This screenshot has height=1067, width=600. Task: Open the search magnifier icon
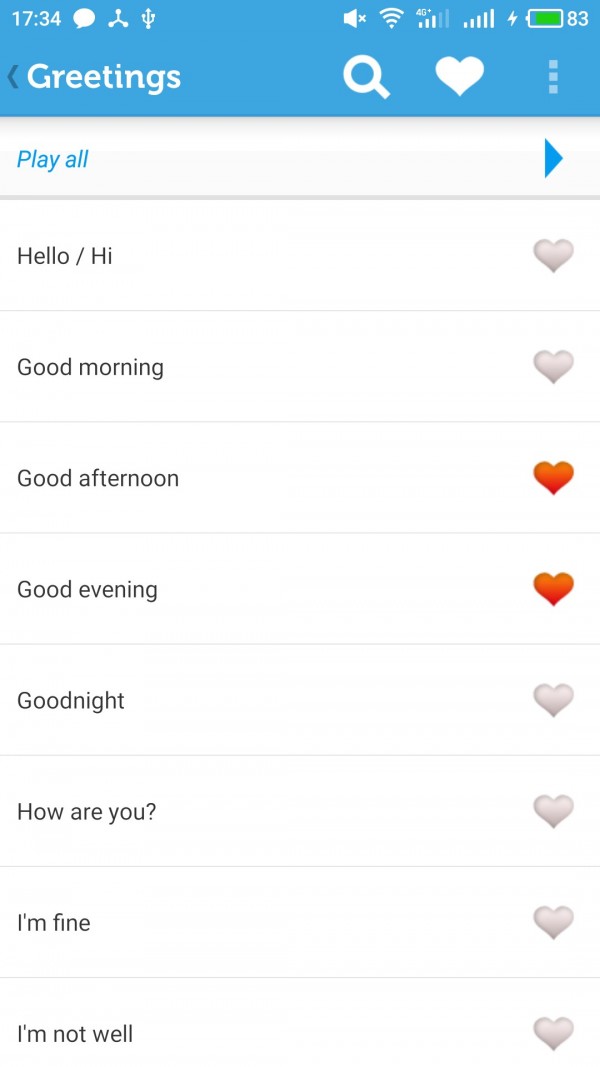click(x=366, y=77)
